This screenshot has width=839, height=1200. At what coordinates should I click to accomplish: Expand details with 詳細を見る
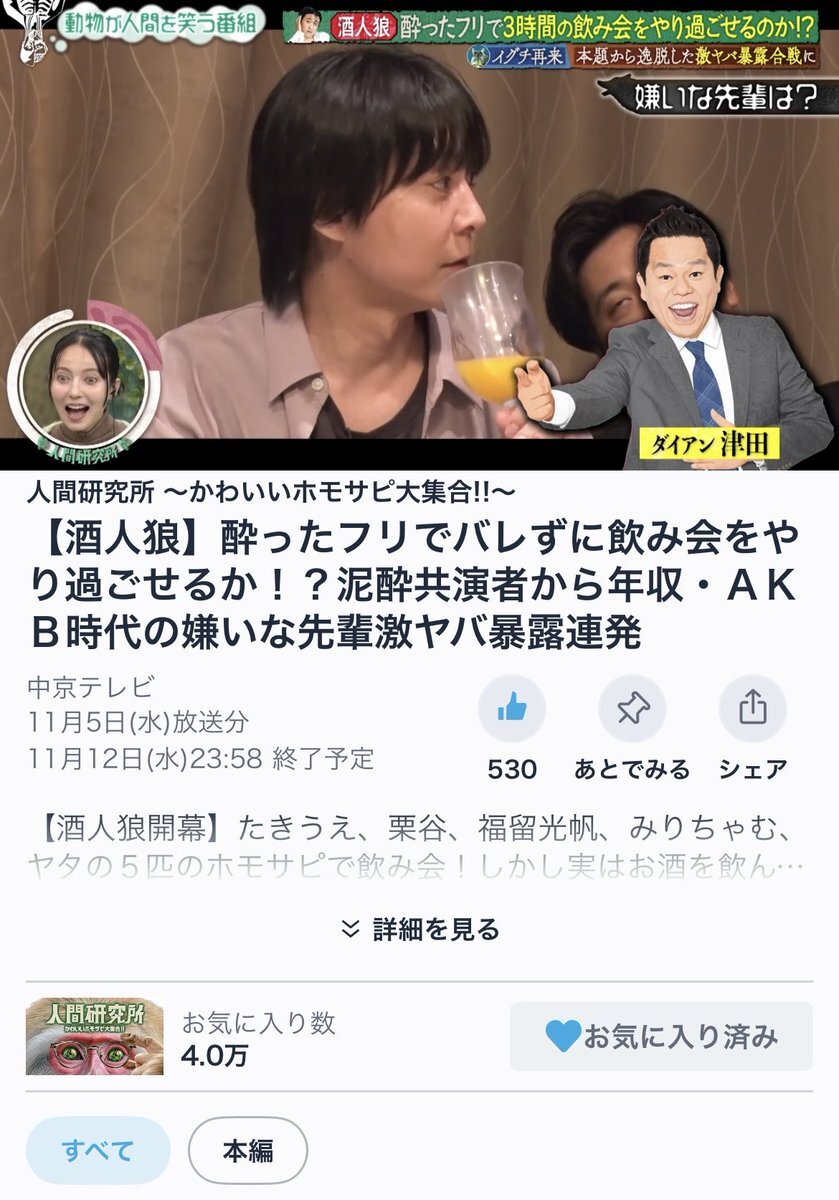coord(420,929)
